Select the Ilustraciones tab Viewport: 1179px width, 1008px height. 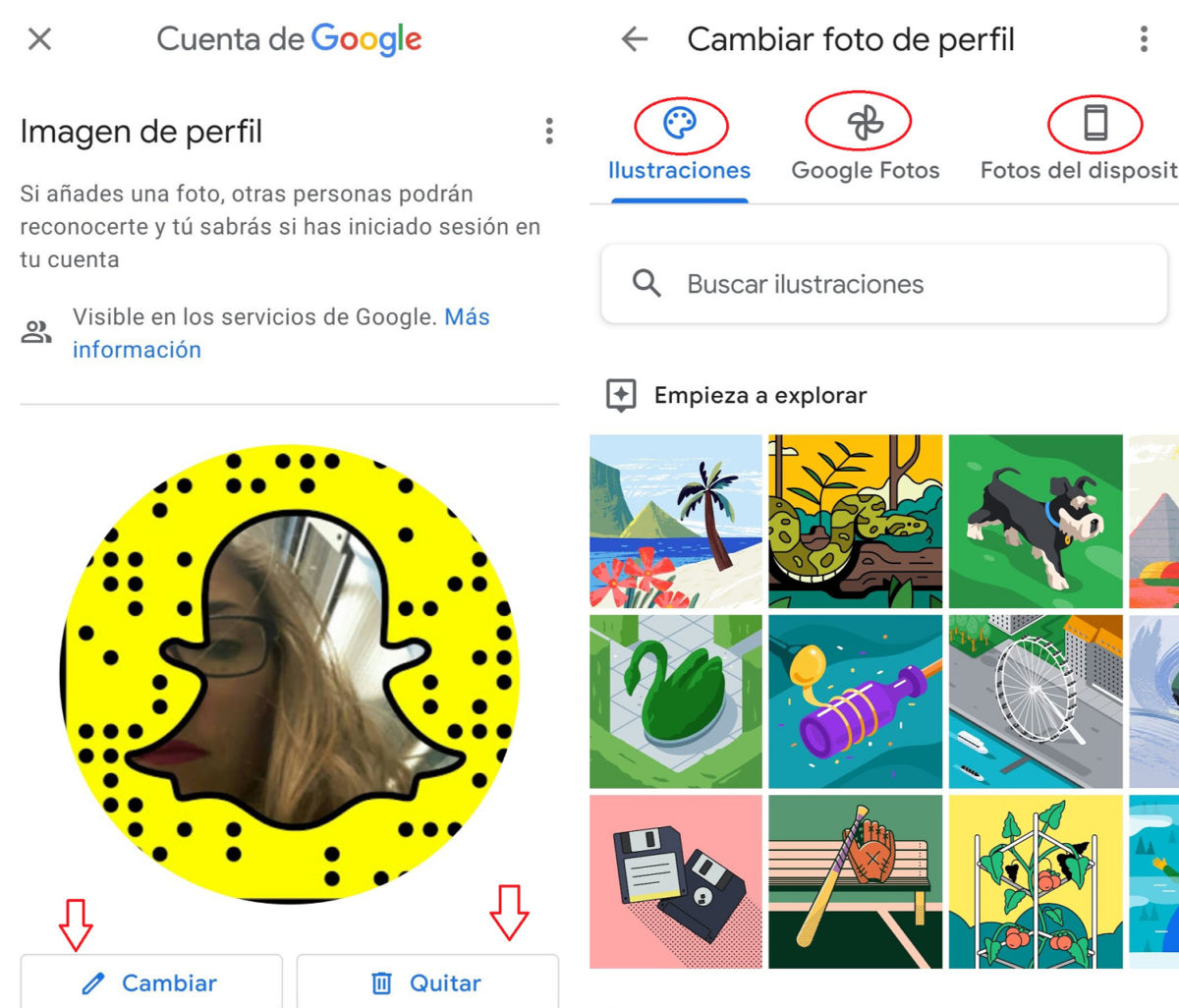pyautogui.click(x=679, y=147)
